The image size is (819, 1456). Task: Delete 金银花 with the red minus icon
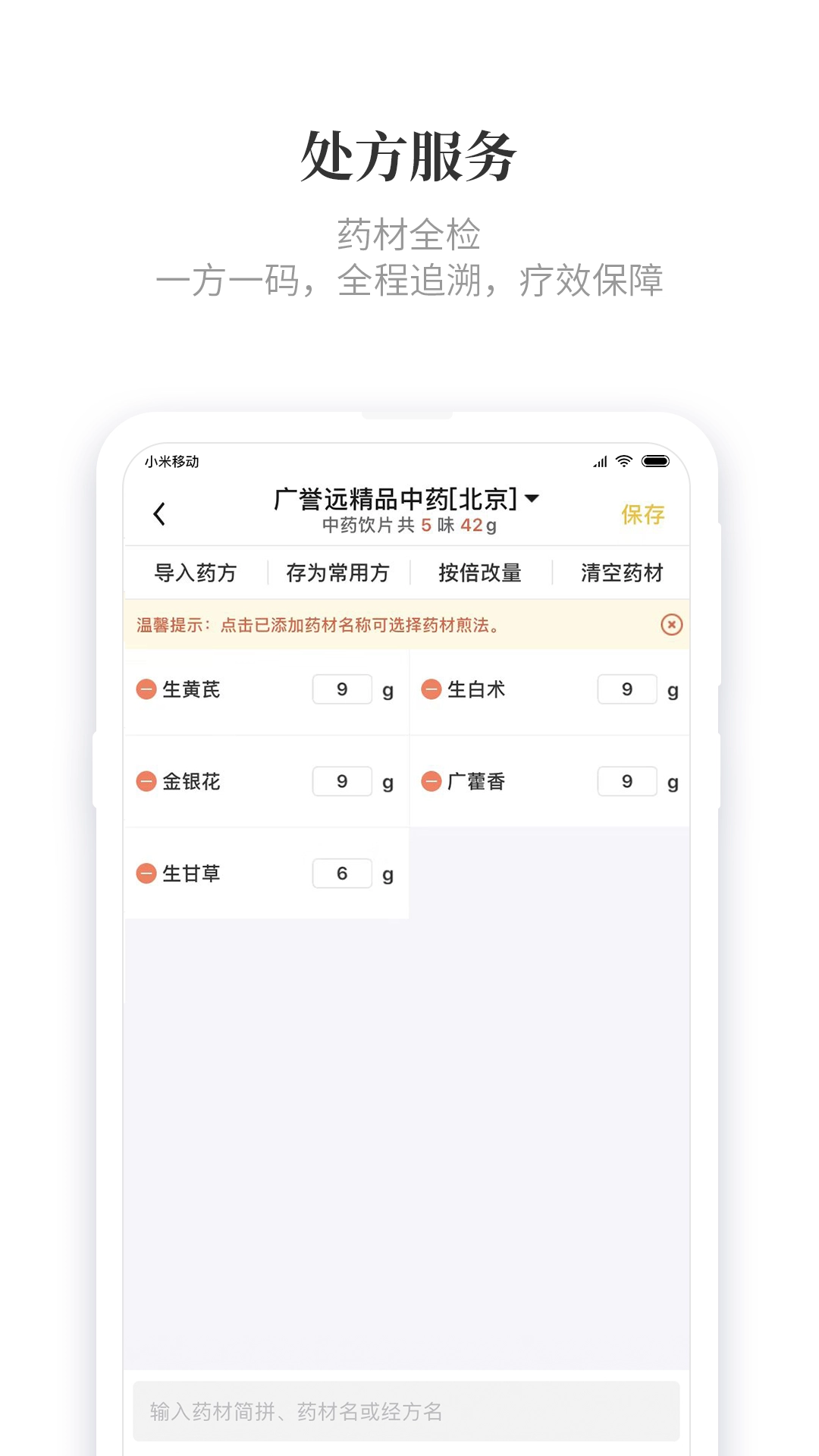pyautogui.click(x=146, y=781)
